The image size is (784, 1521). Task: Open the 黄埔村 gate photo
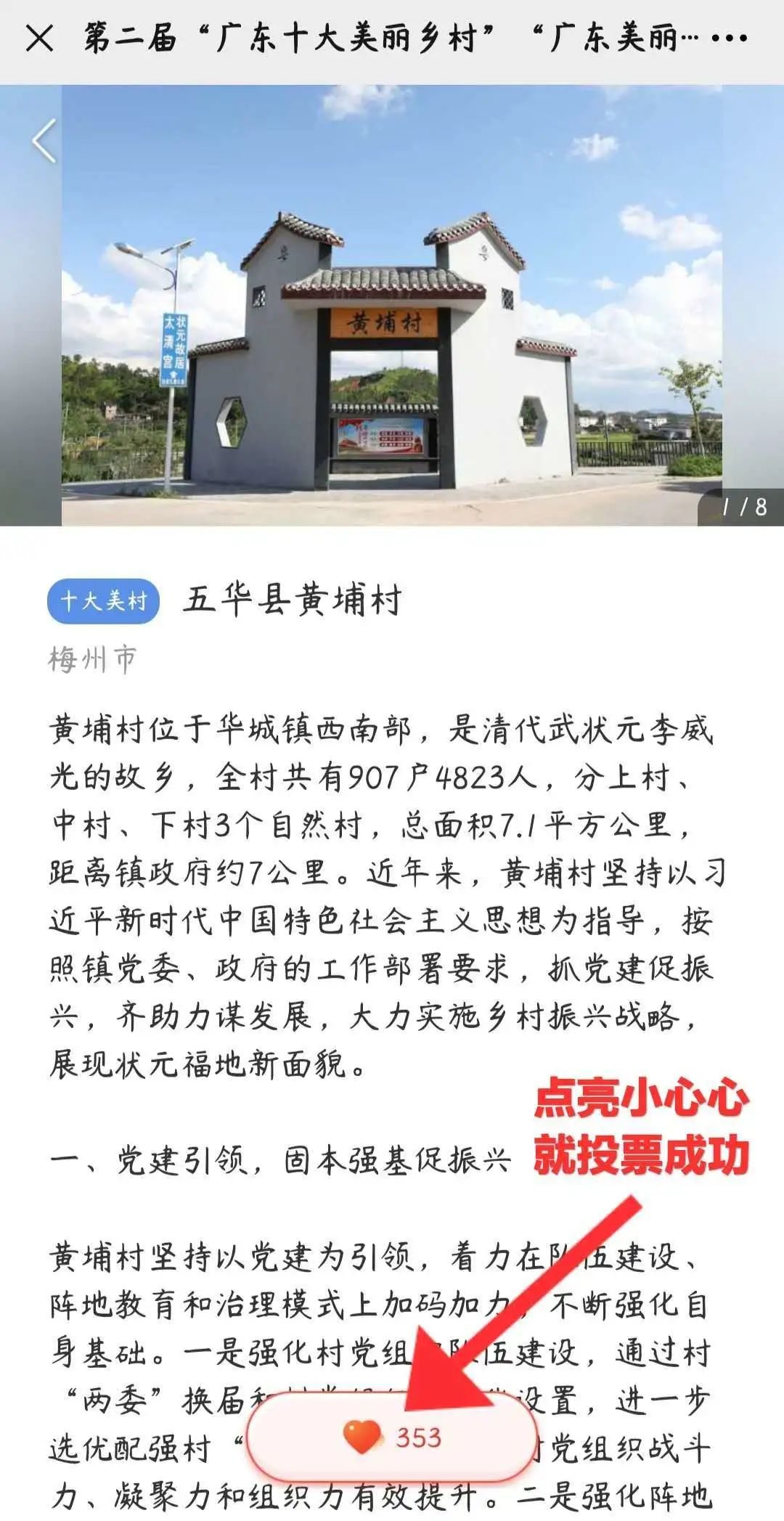point(392,305)
